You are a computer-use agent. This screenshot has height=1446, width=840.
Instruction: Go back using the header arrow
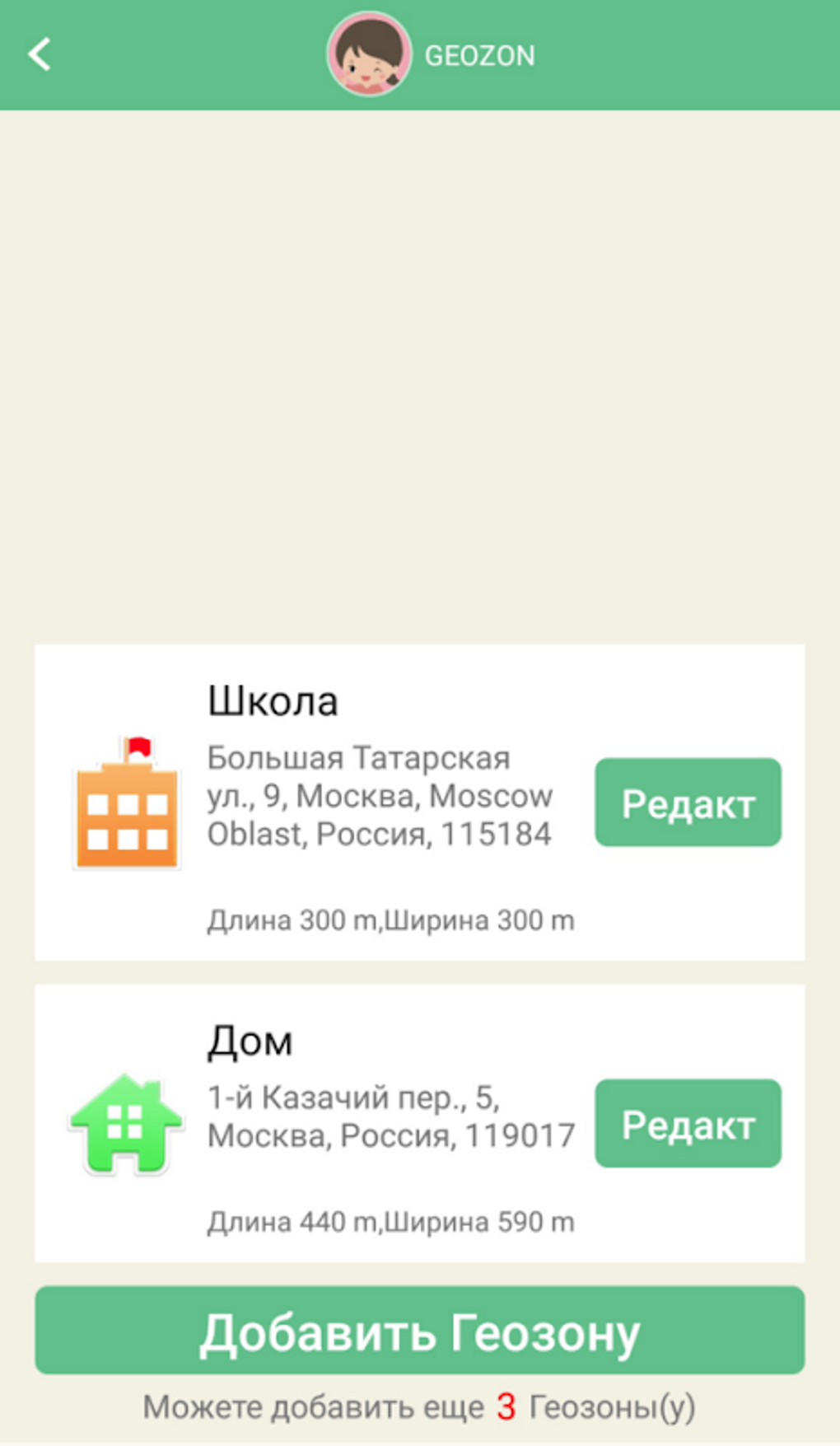click(40, 55)
